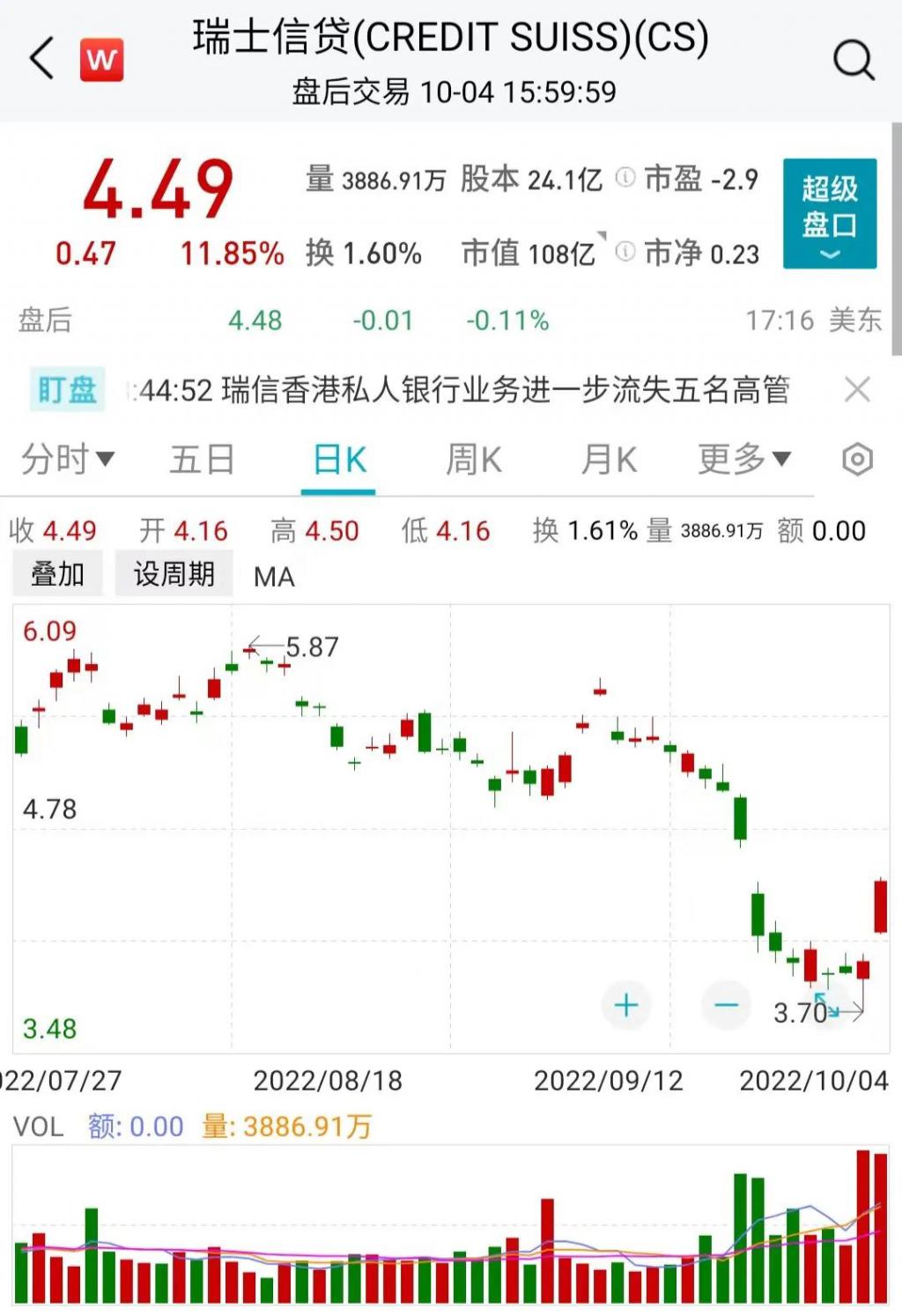Select the 日K chart tab

339,460
